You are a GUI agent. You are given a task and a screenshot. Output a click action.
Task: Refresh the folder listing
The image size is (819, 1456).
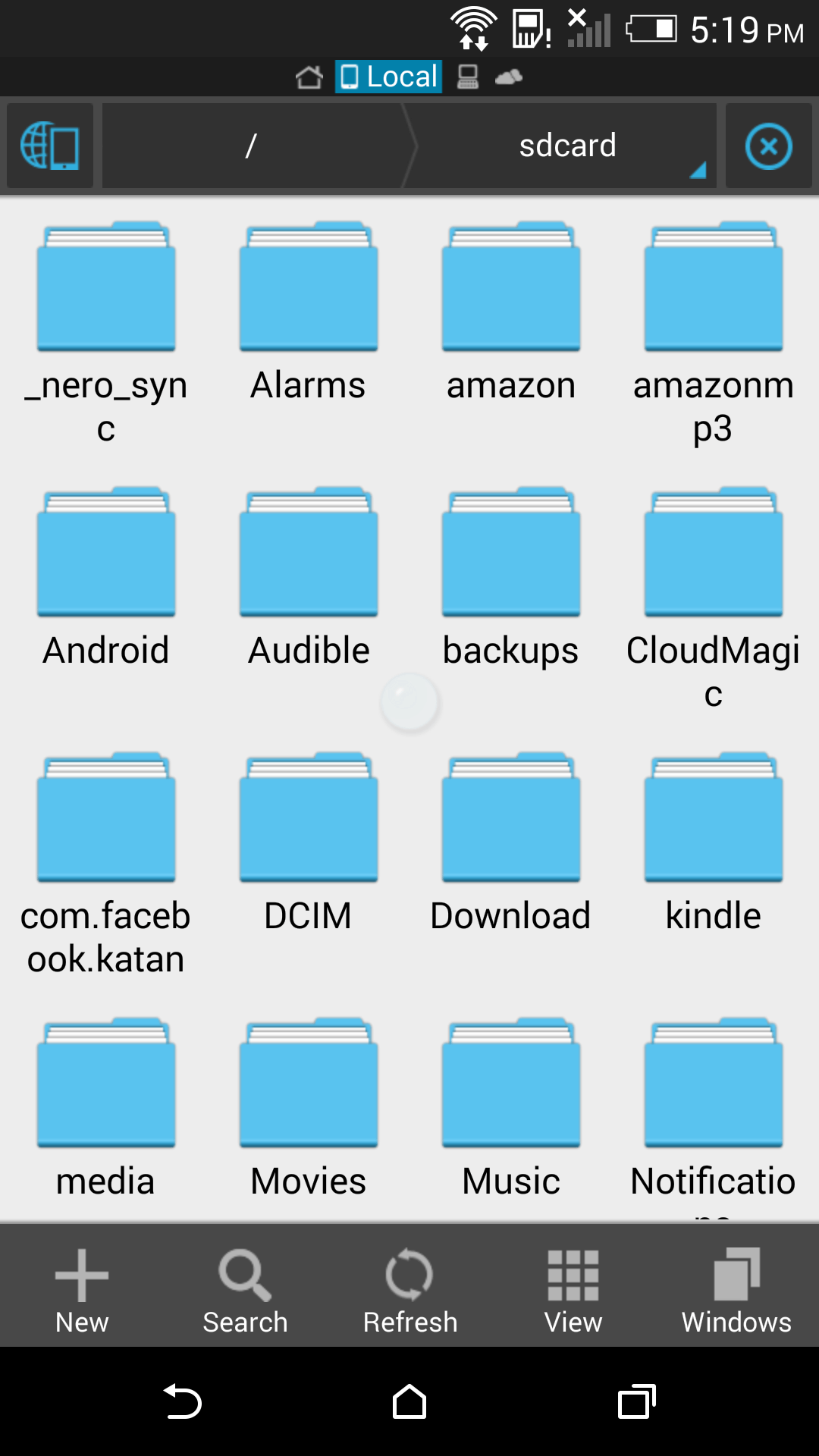[409, 1289]
